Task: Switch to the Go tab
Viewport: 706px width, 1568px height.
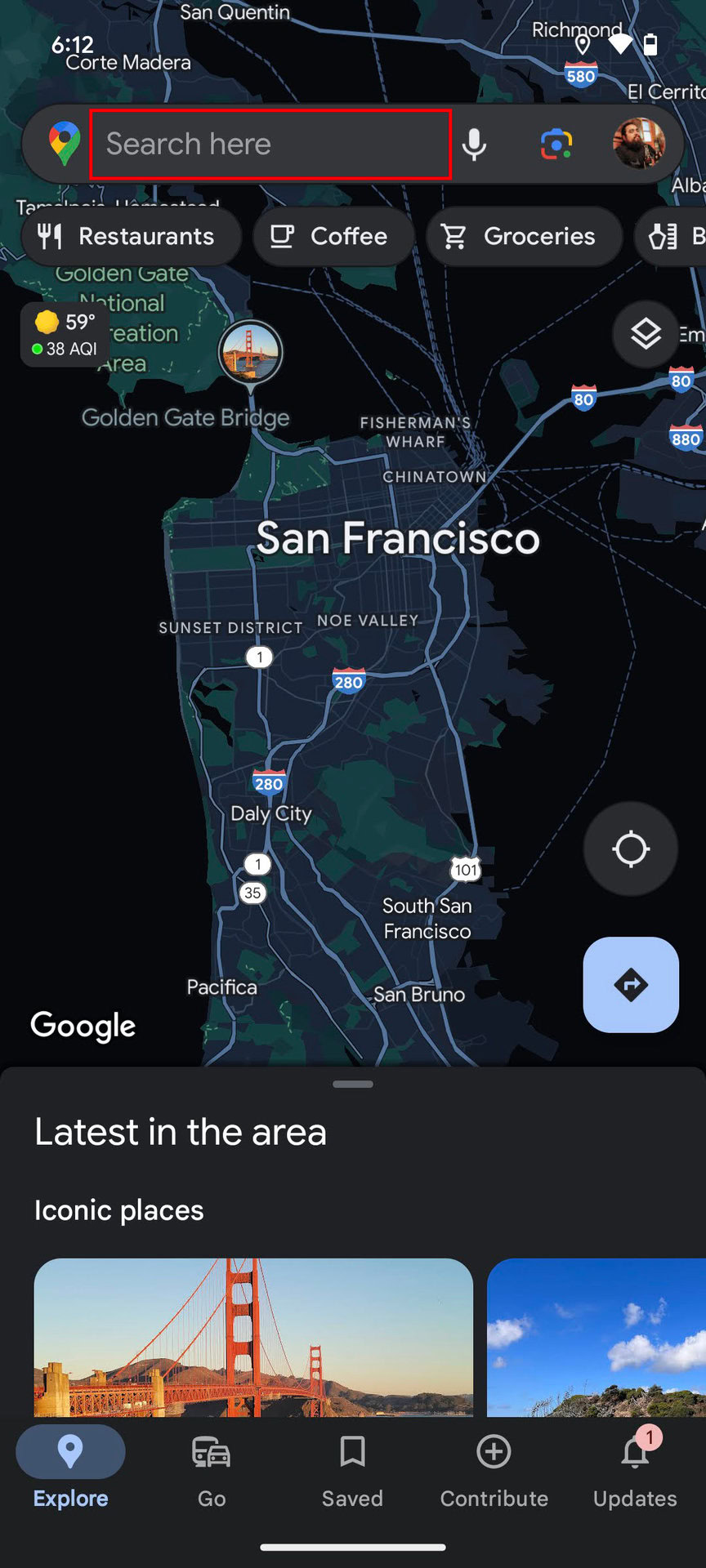Action: [212, 1467]
